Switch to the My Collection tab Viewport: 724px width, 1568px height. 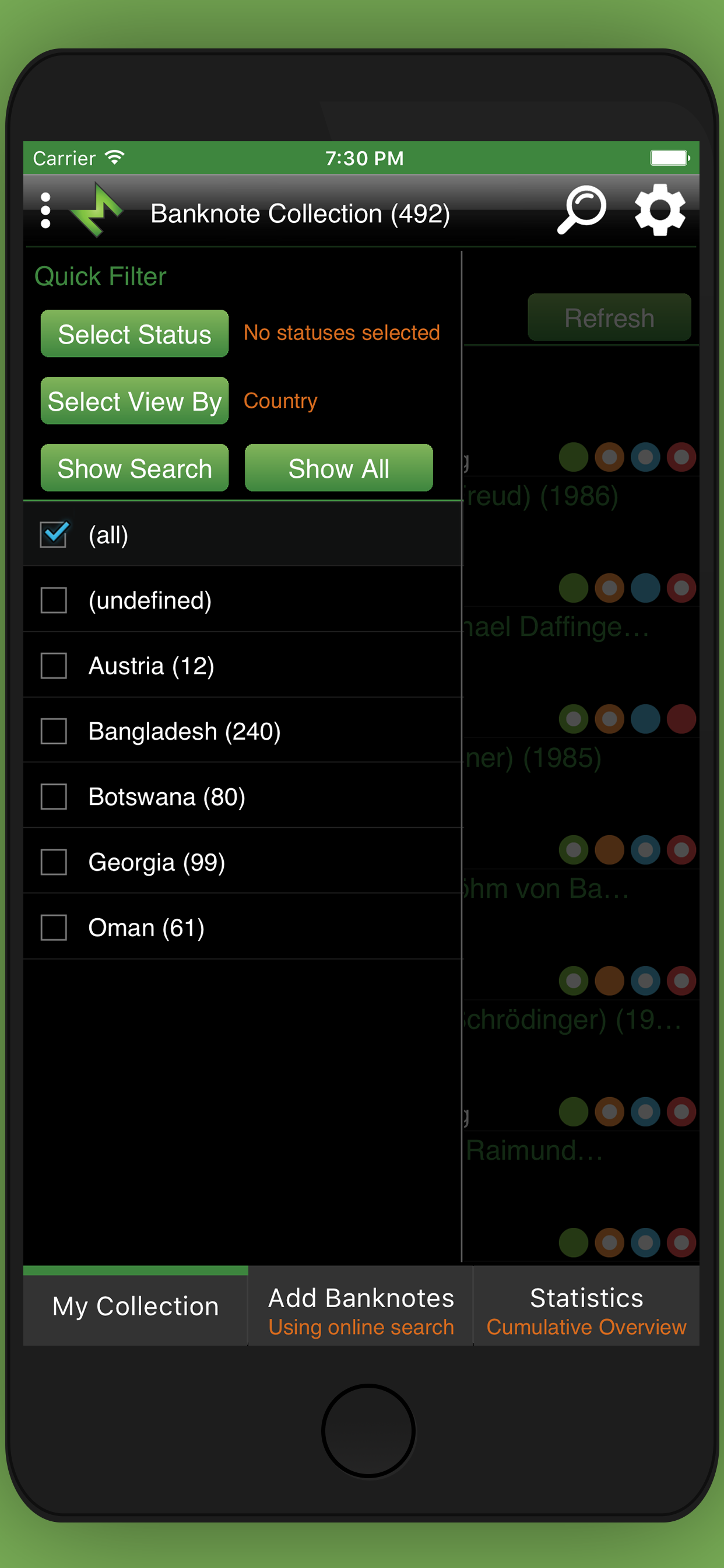[x=135, y=1306]
